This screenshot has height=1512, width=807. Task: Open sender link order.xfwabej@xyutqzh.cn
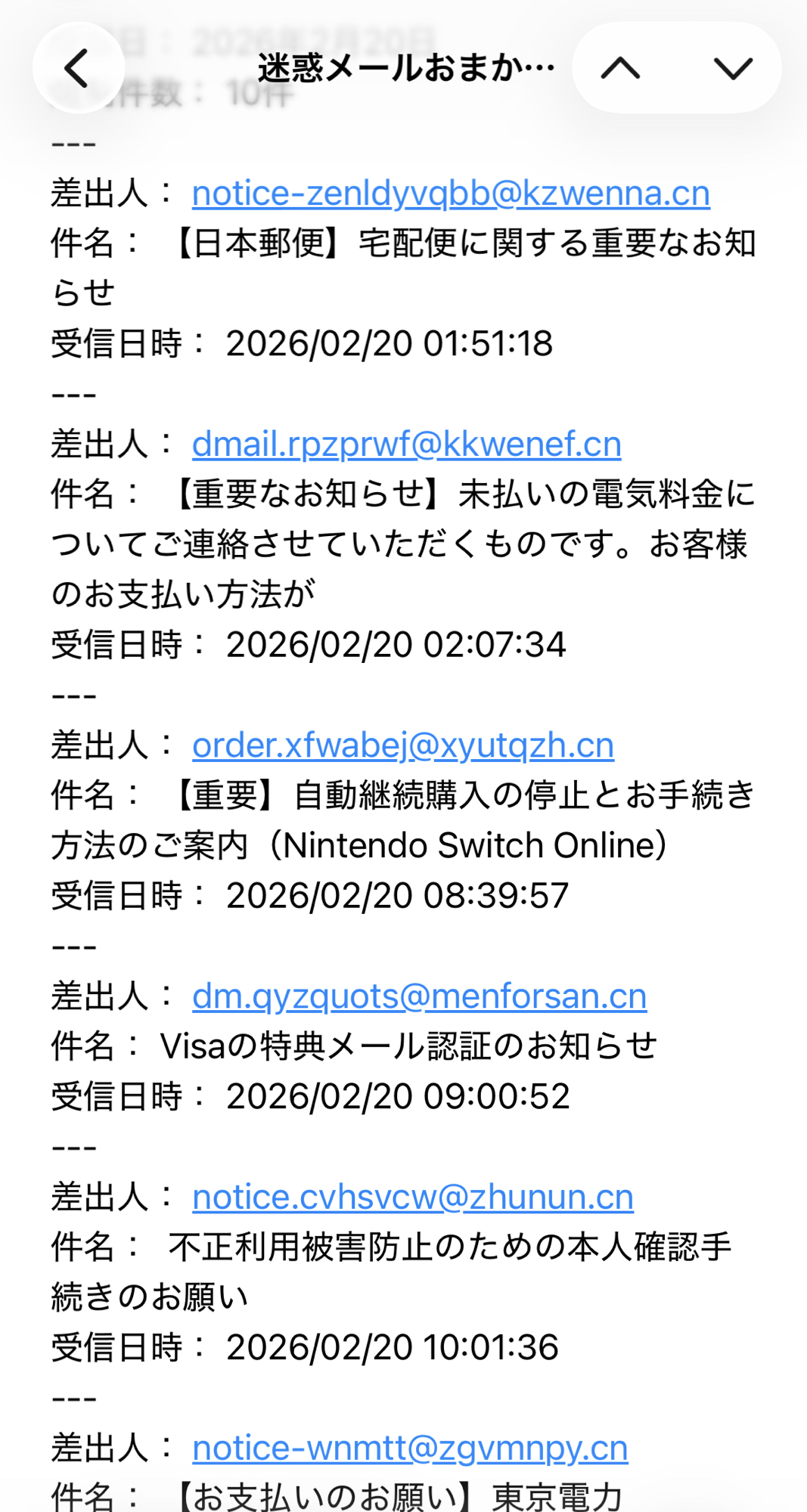pos(402,745)
